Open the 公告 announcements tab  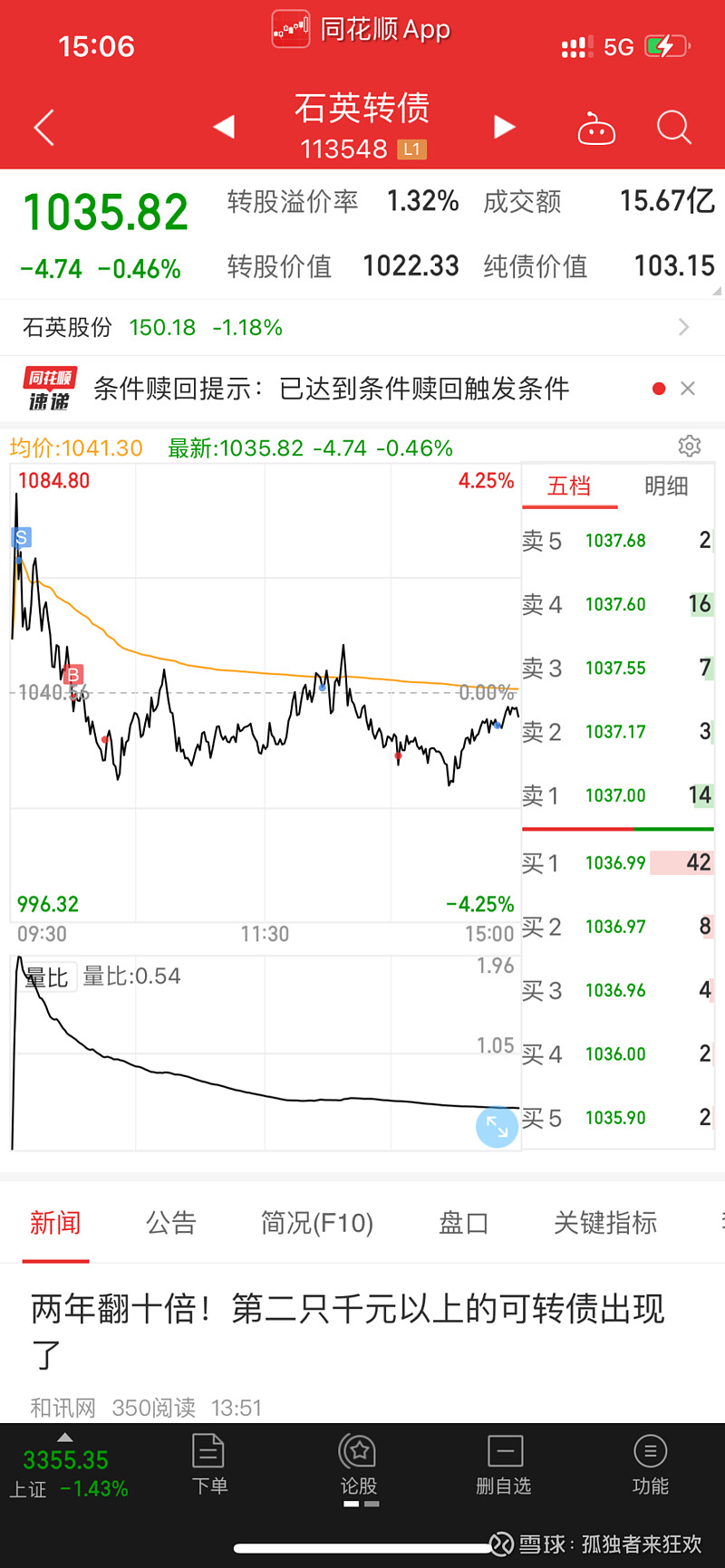click(170, 1223)
